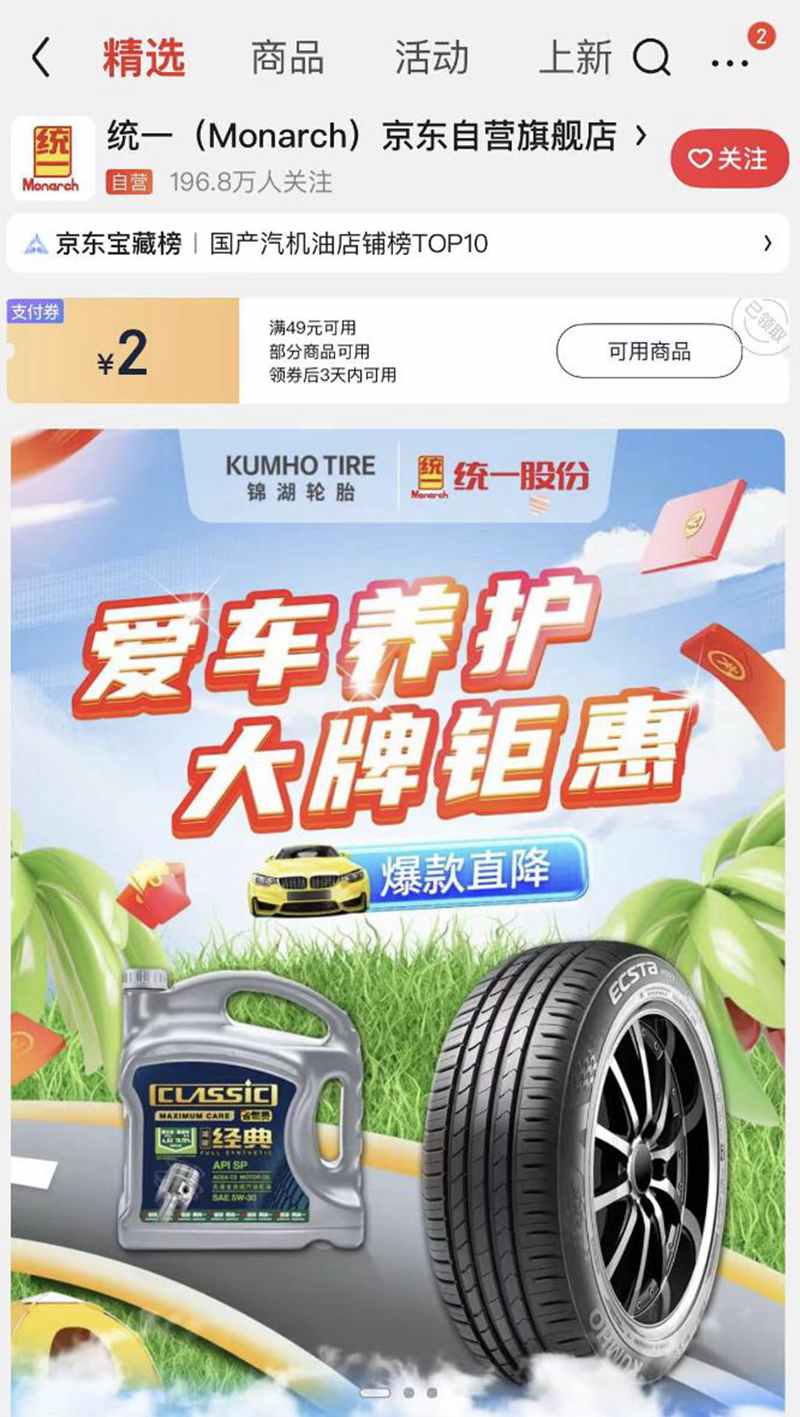Switch to the 商品 tab
The width and height of the screenshot is (800, 1417).
pyautogui.click(x=287, y=58)
